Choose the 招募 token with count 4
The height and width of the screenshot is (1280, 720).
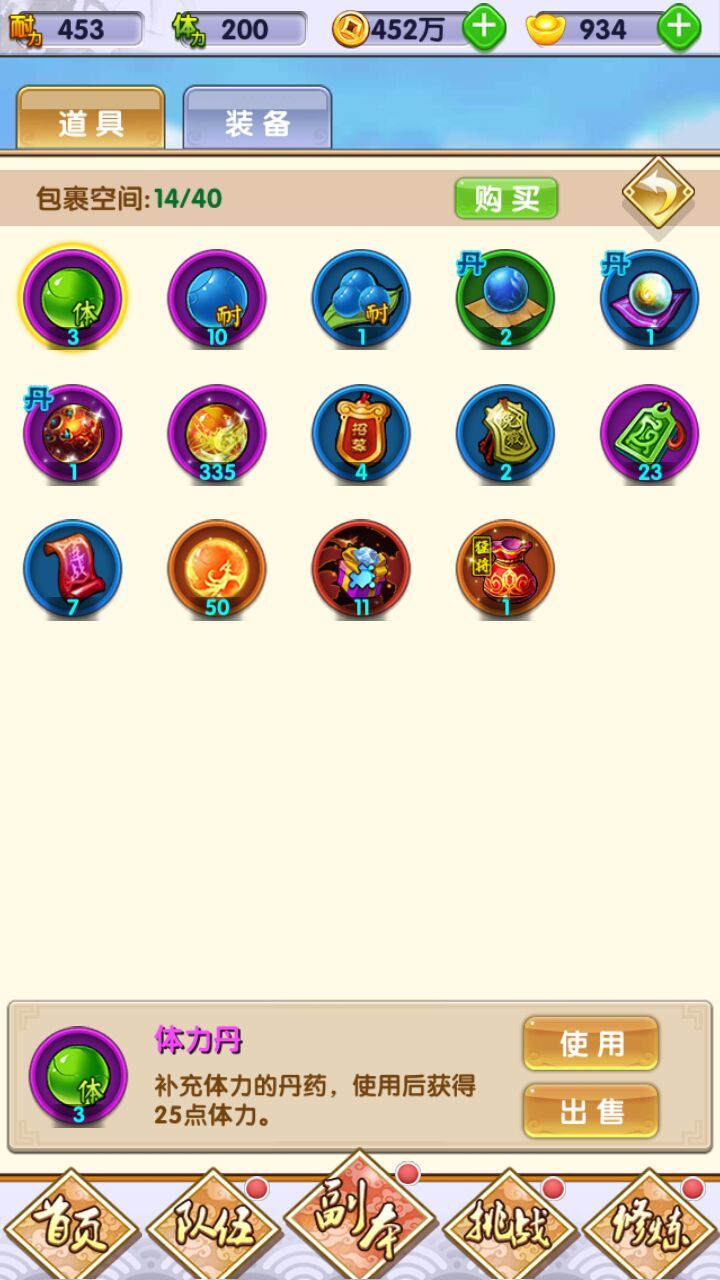point(361,433)
